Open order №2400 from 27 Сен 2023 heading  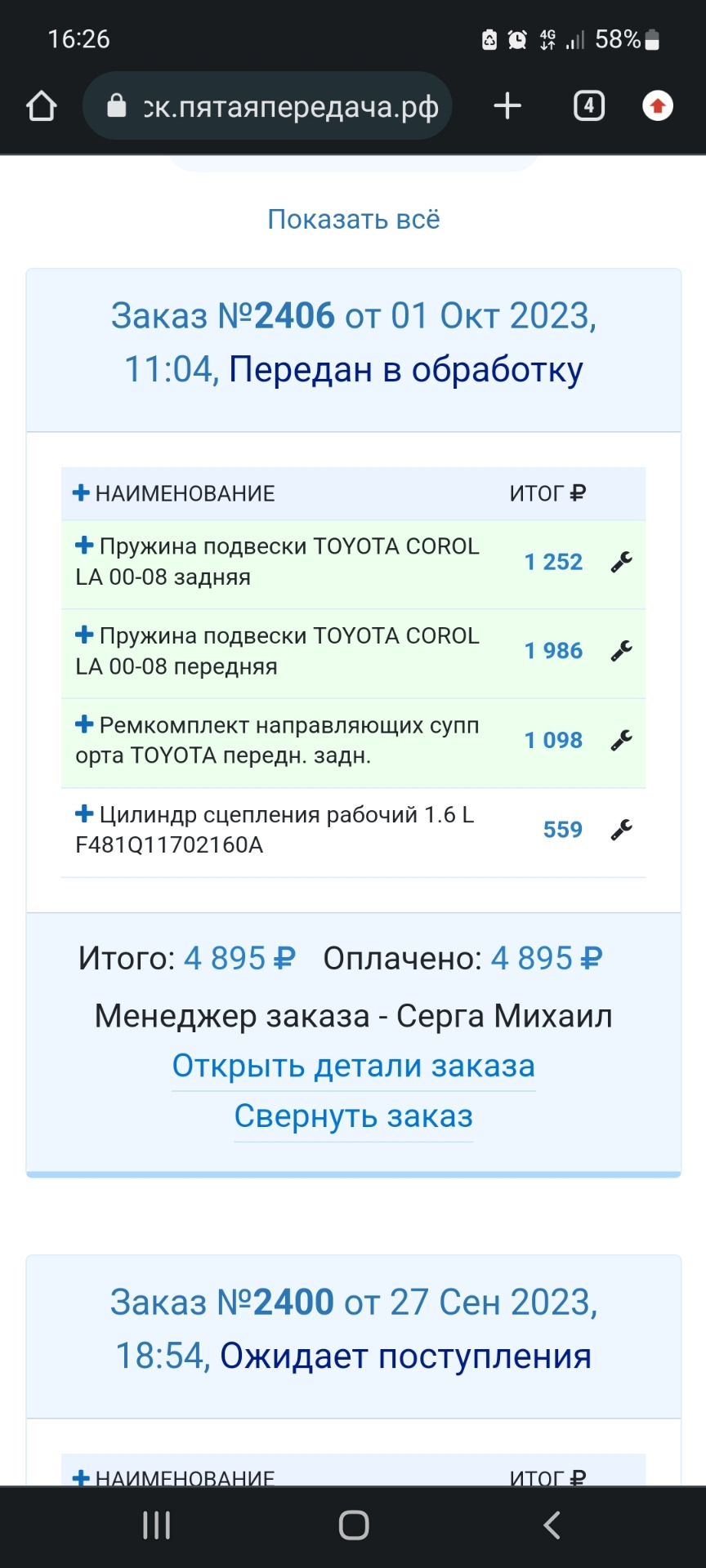(353, 1302)
